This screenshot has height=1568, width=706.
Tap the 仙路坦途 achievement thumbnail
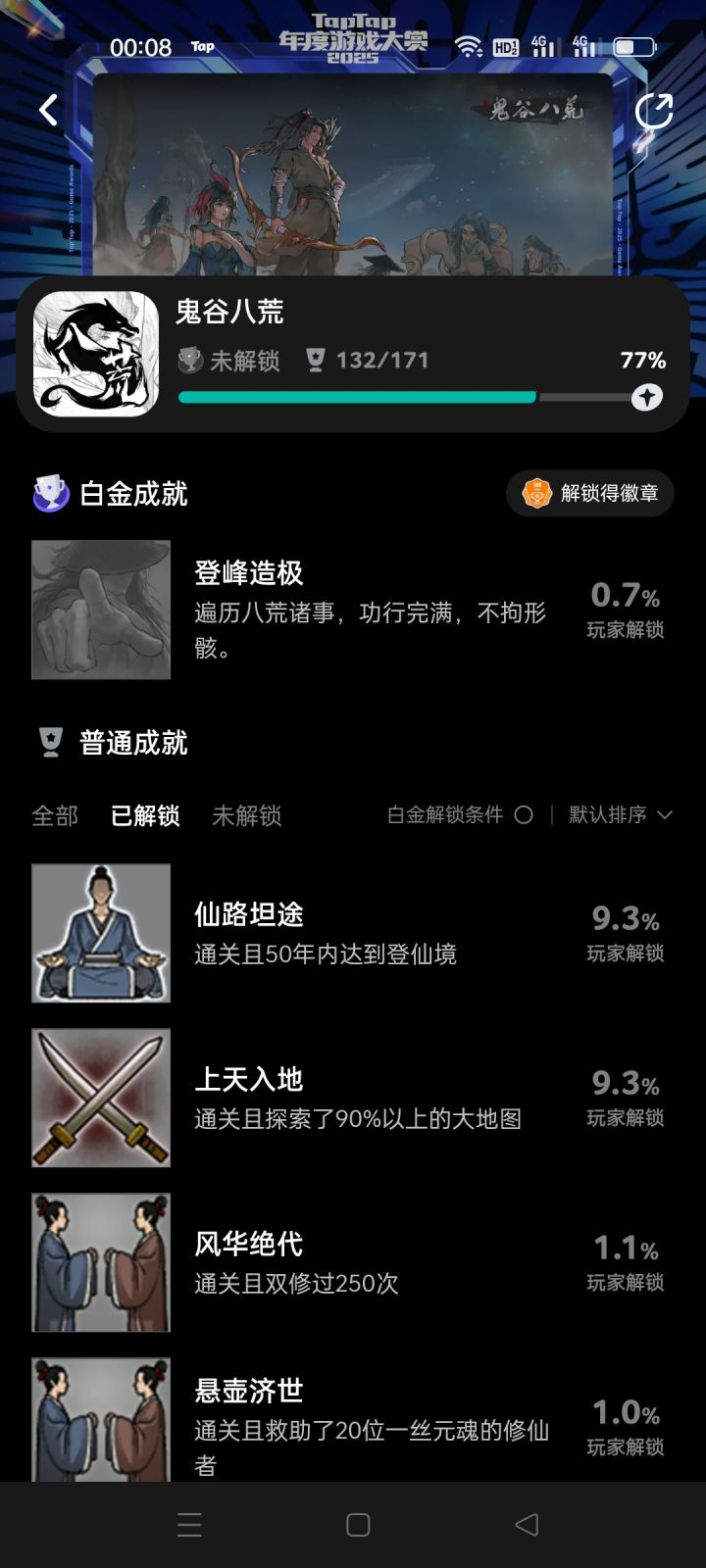pos(100,932)
